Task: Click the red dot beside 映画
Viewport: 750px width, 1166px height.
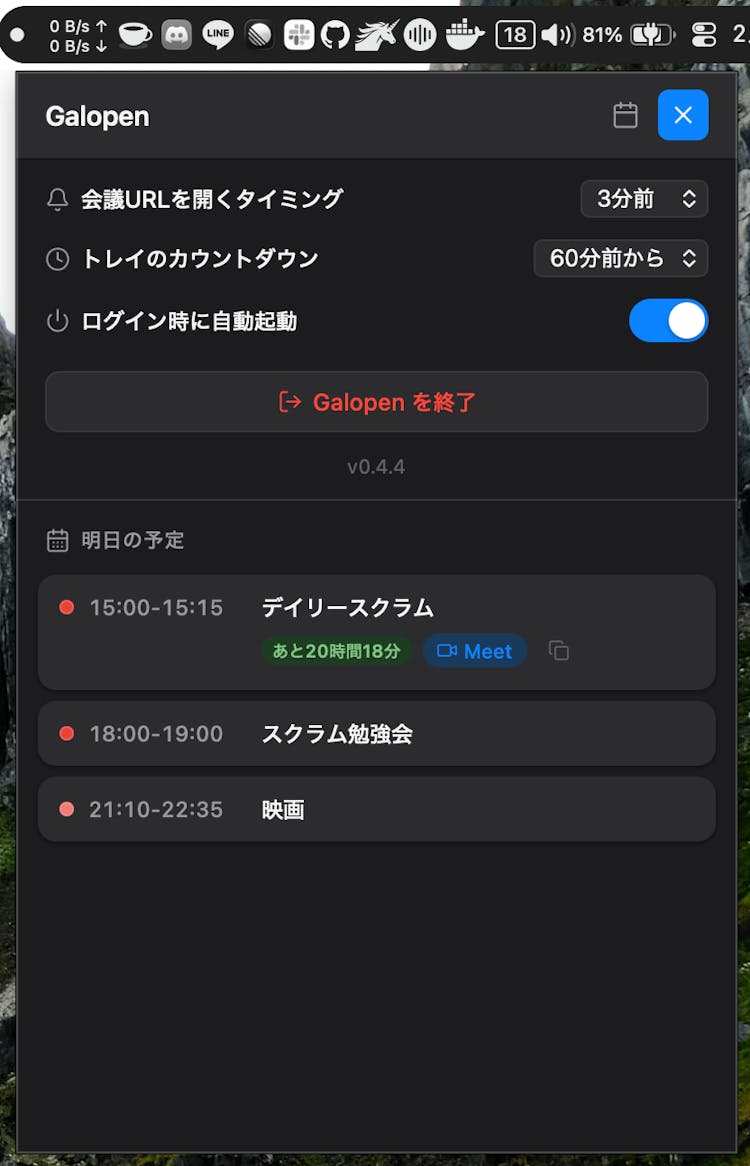Action: click(x=67, y=810)
